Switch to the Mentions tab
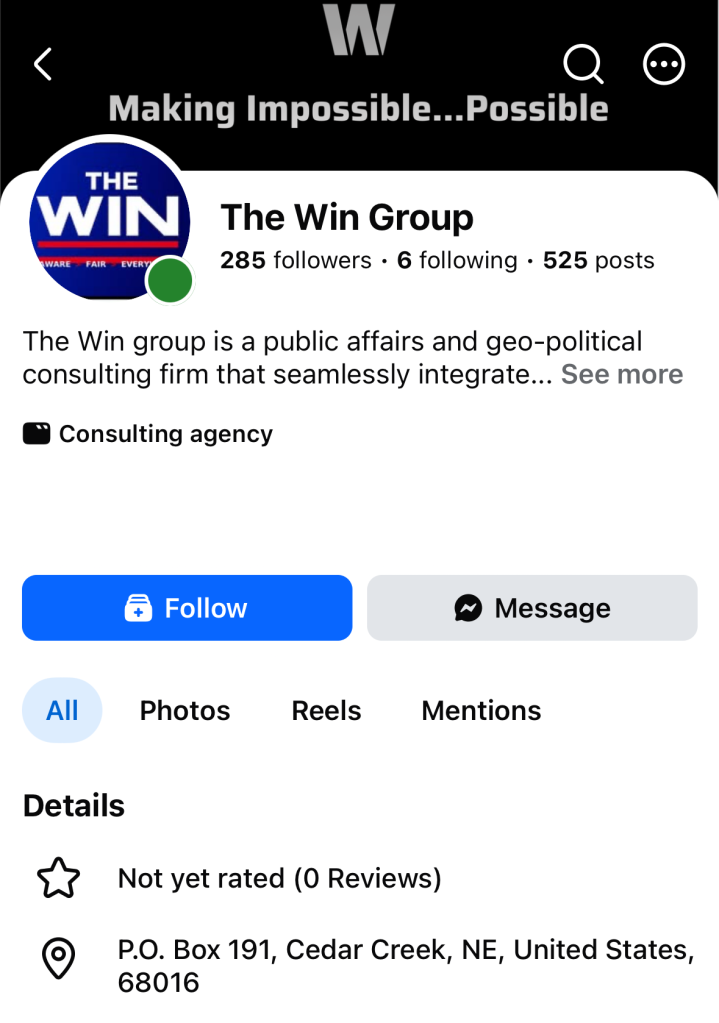The width and height of the screenshot is (719, 1023). pyautogui.click(x=482, y=710)
